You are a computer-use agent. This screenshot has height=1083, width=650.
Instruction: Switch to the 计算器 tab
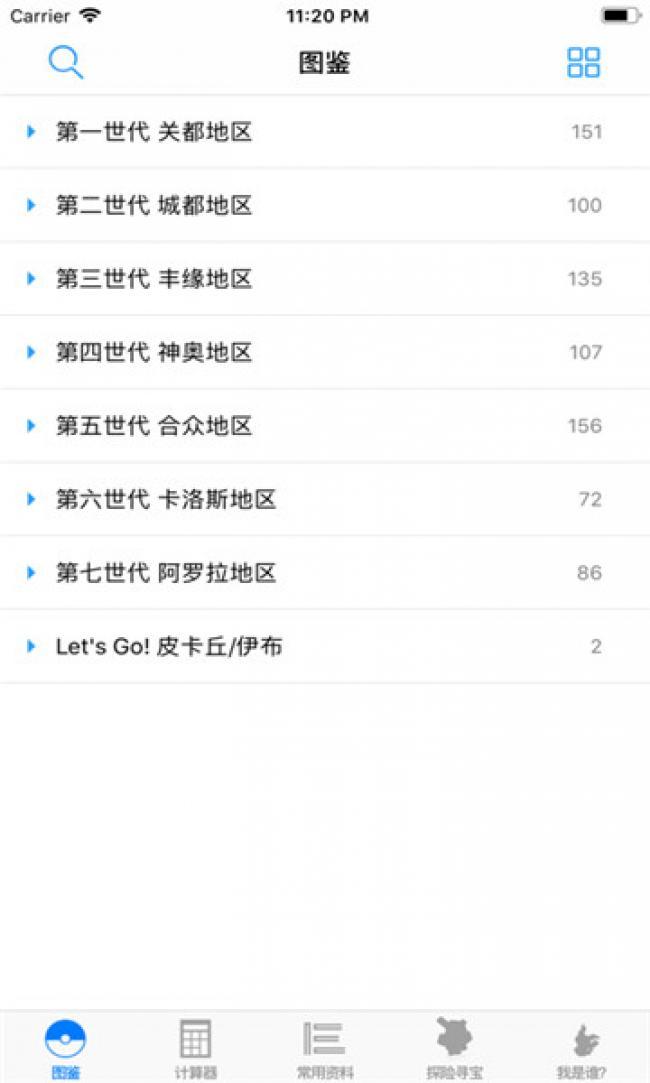195,1047
